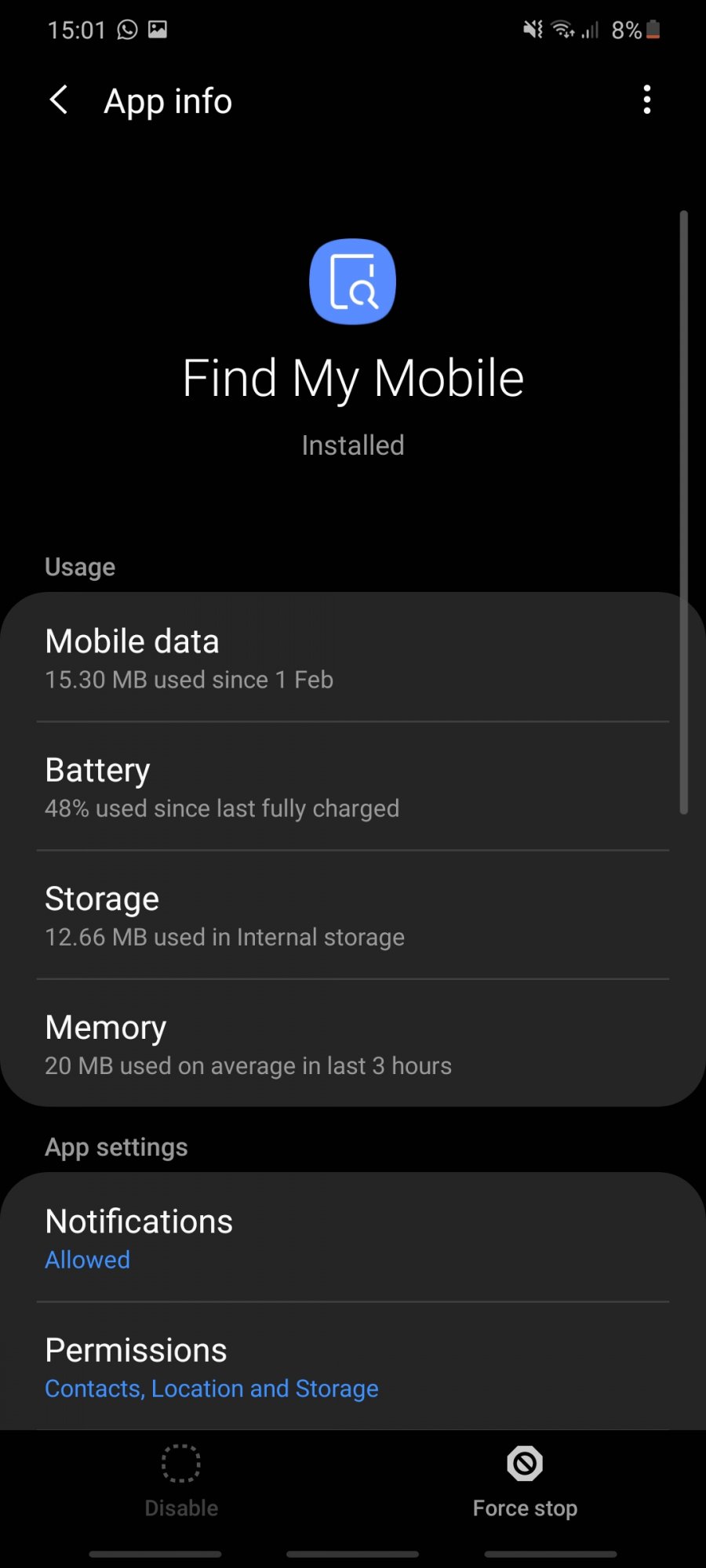
Task: Tap the Disable button
Action: (x=181, y=1482)
